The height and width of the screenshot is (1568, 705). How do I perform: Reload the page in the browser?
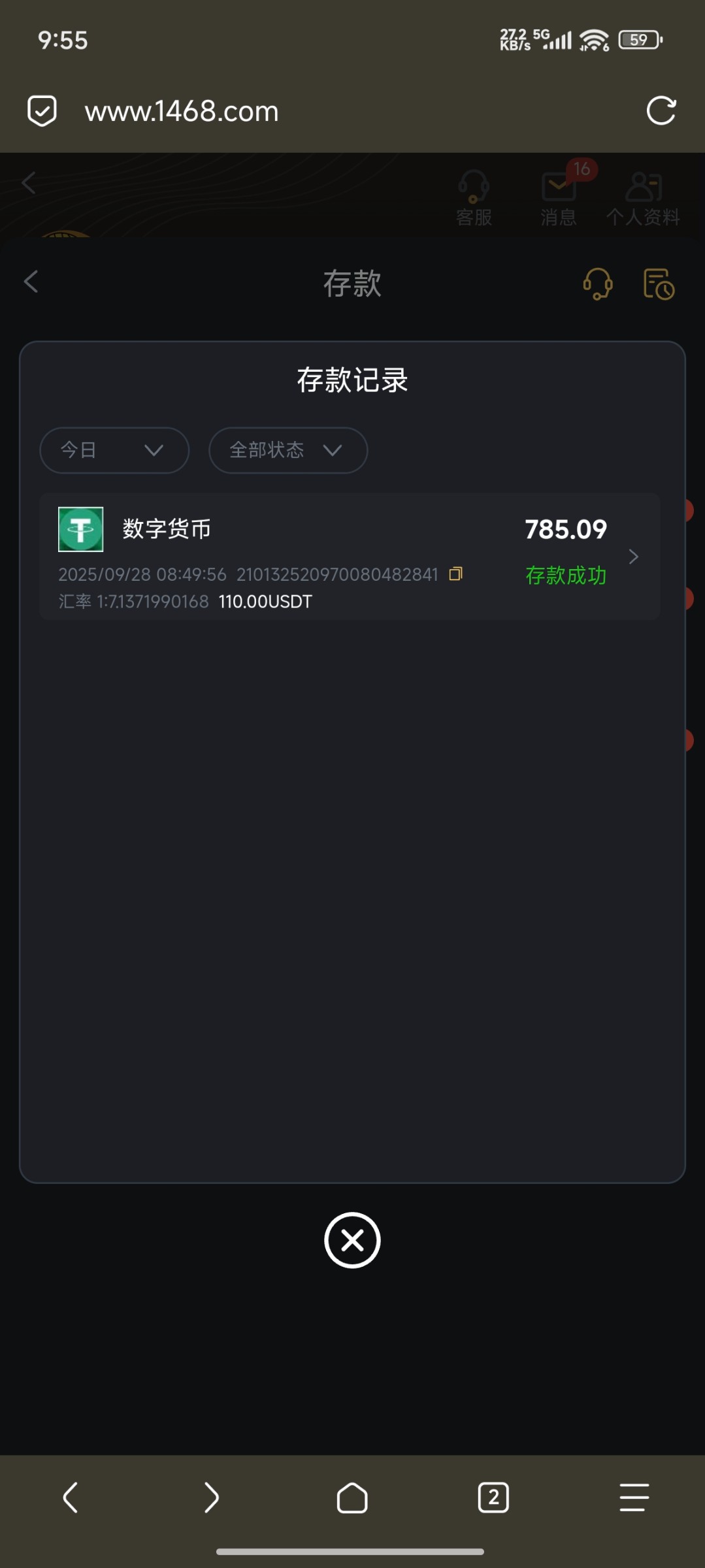click(661, 110)
